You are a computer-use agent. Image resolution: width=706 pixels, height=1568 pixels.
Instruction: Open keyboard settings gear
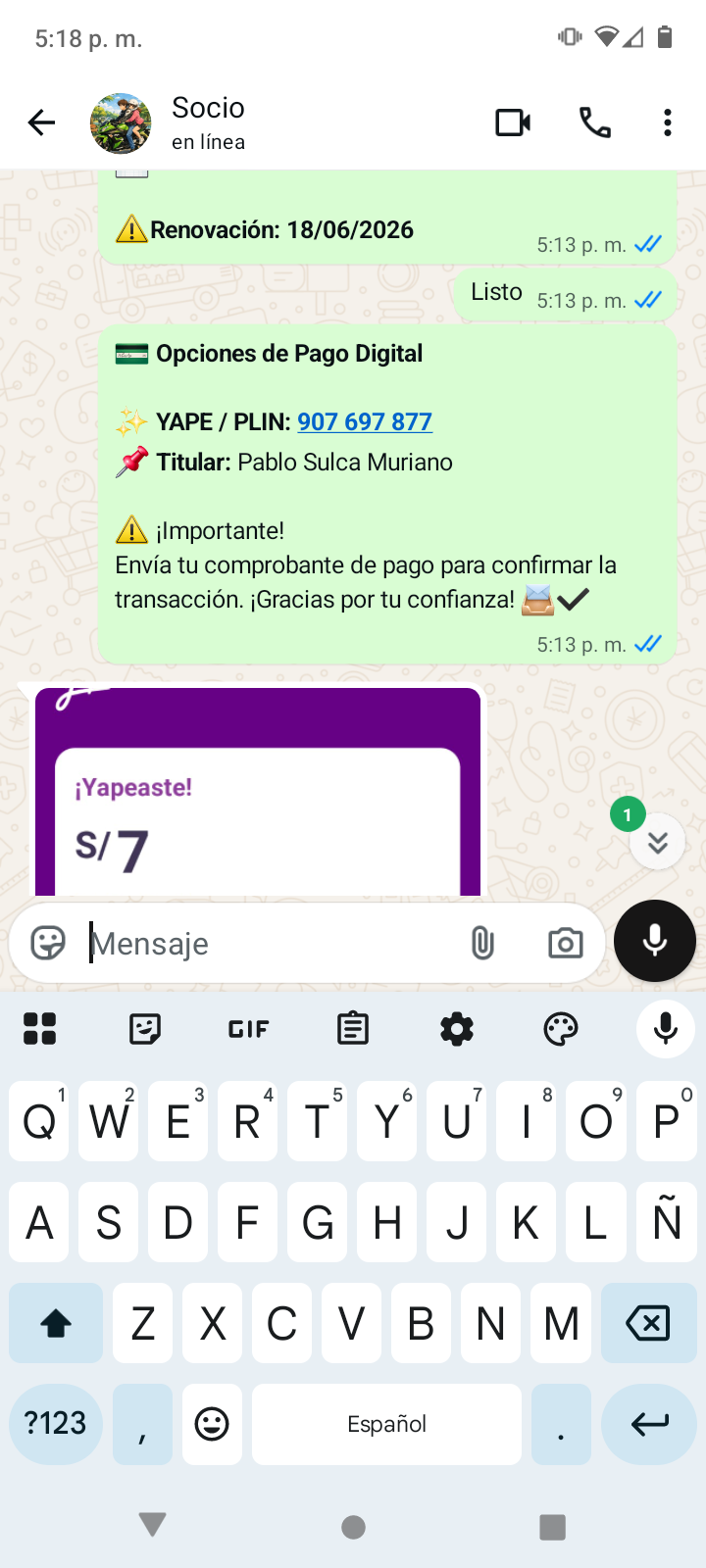coord(457,1028)
